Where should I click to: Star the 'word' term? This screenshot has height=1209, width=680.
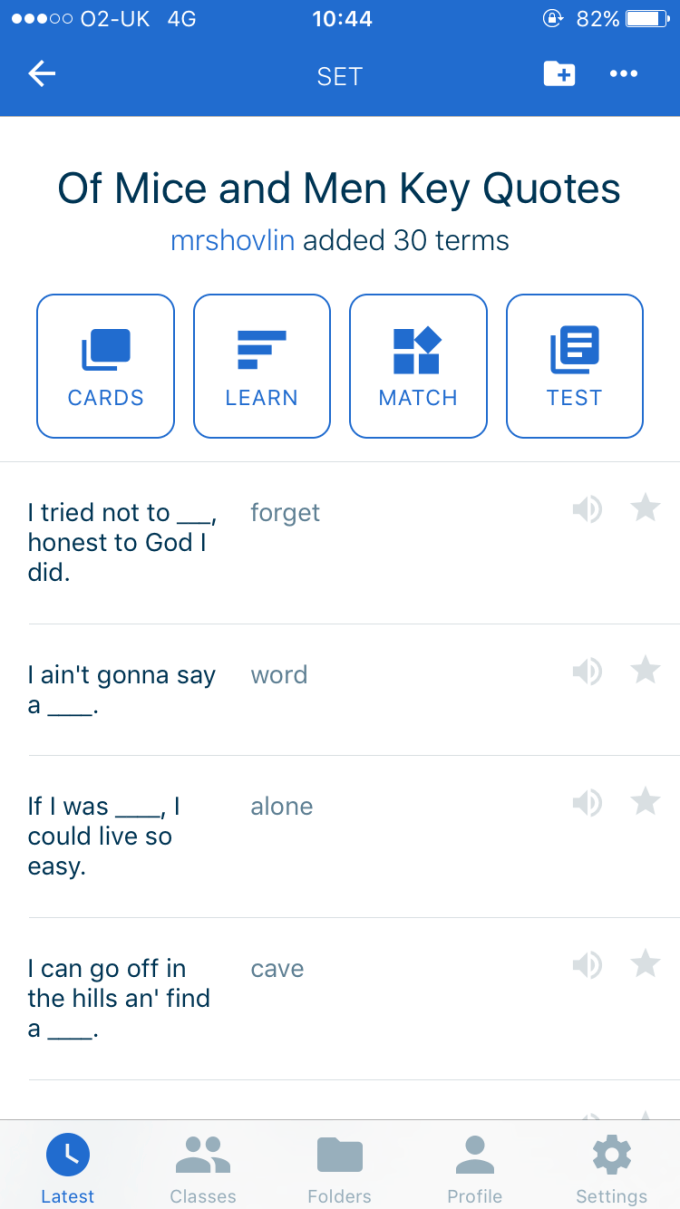646,671
